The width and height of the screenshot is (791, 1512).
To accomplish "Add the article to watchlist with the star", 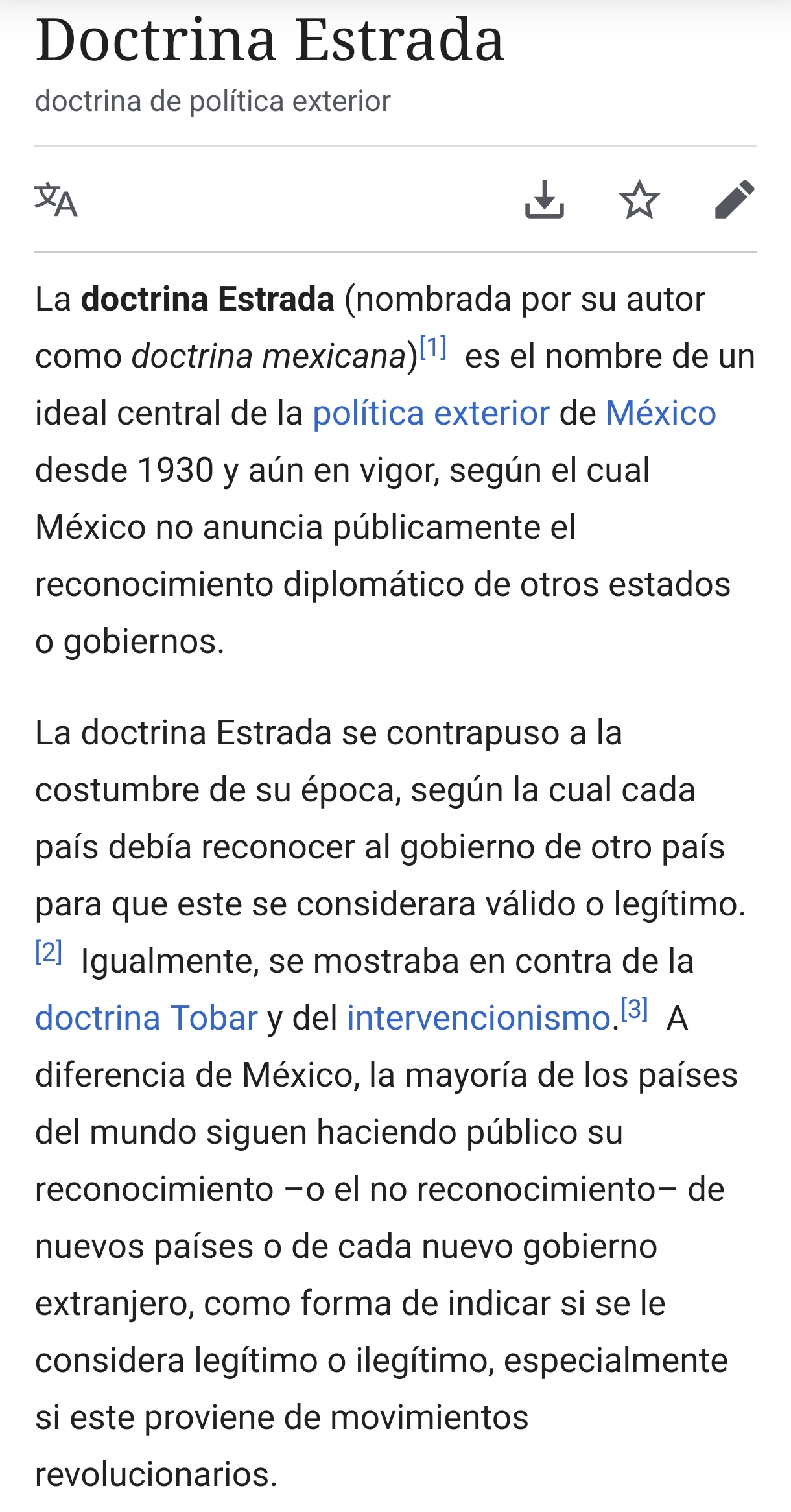I will pos(639,200).
